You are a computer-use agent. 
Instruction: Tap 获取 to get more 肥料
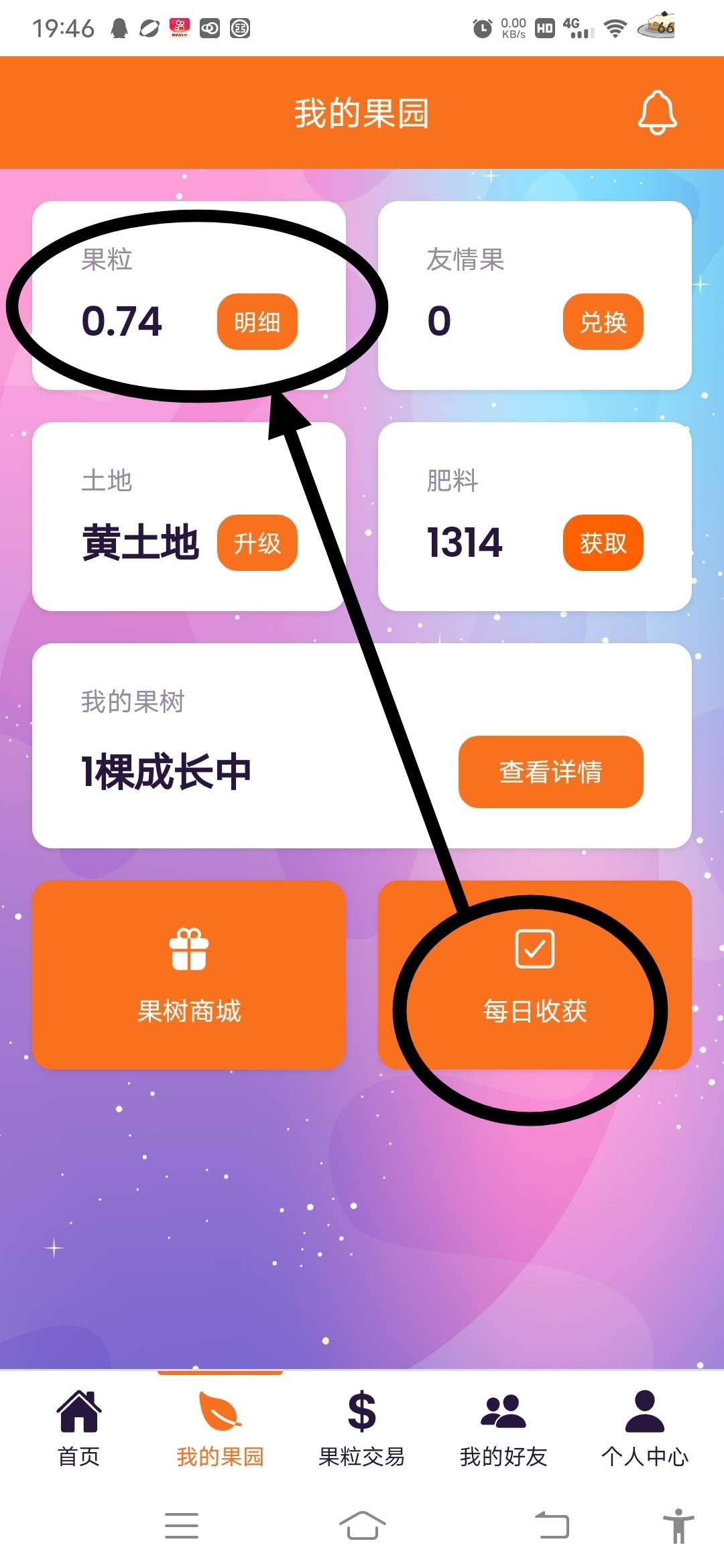[x=603, y=543]
